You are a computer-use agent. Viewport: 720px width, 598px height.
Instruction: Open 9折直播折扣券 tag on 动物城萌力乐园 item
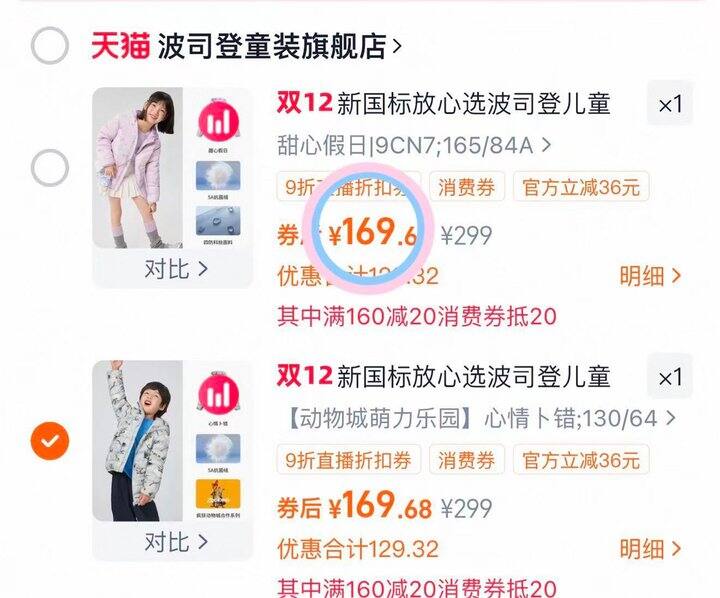tap(349, 460)
